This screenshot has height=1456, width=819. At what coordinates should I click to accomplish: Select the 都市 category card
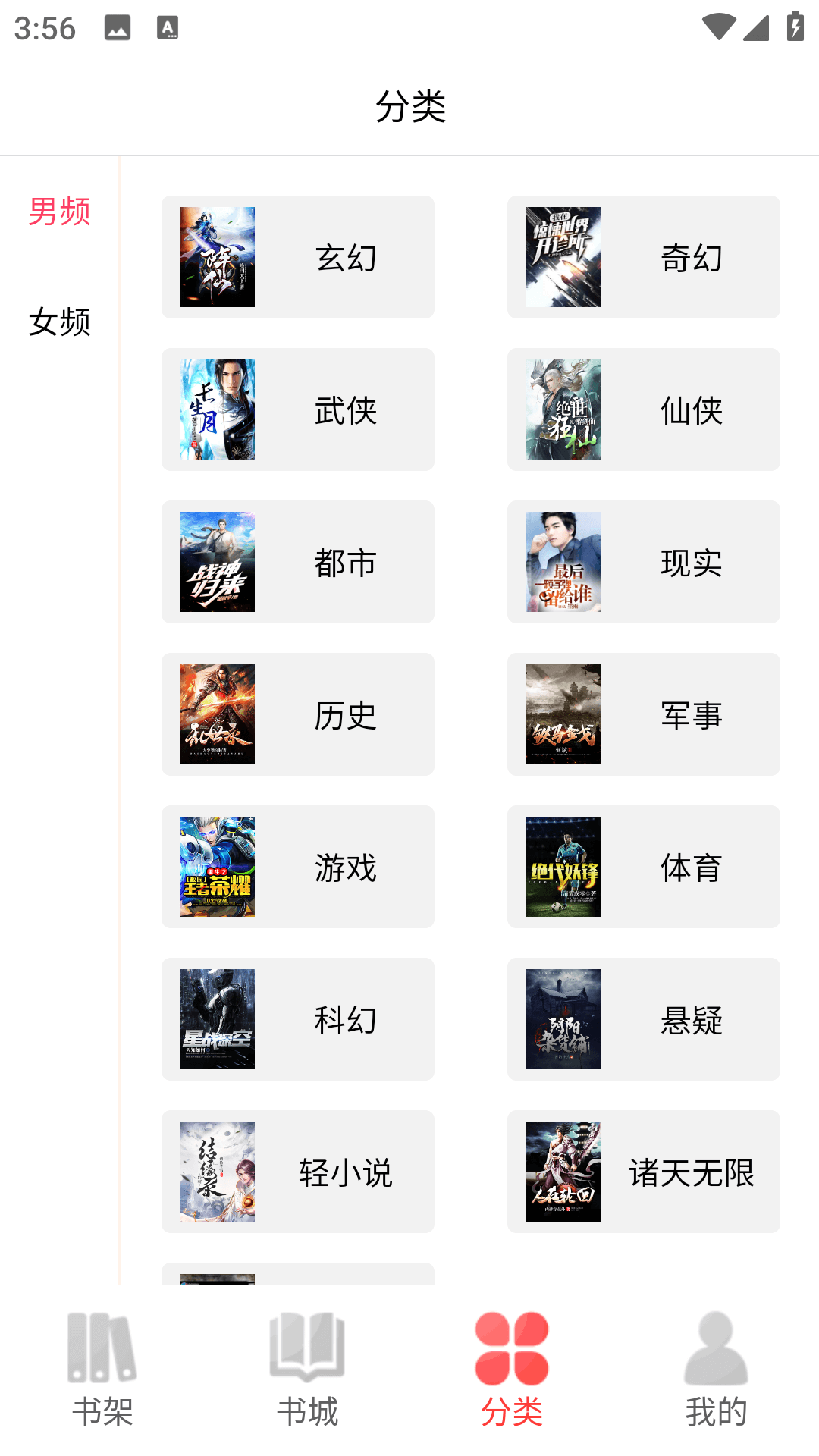click(x=297, y=562)
